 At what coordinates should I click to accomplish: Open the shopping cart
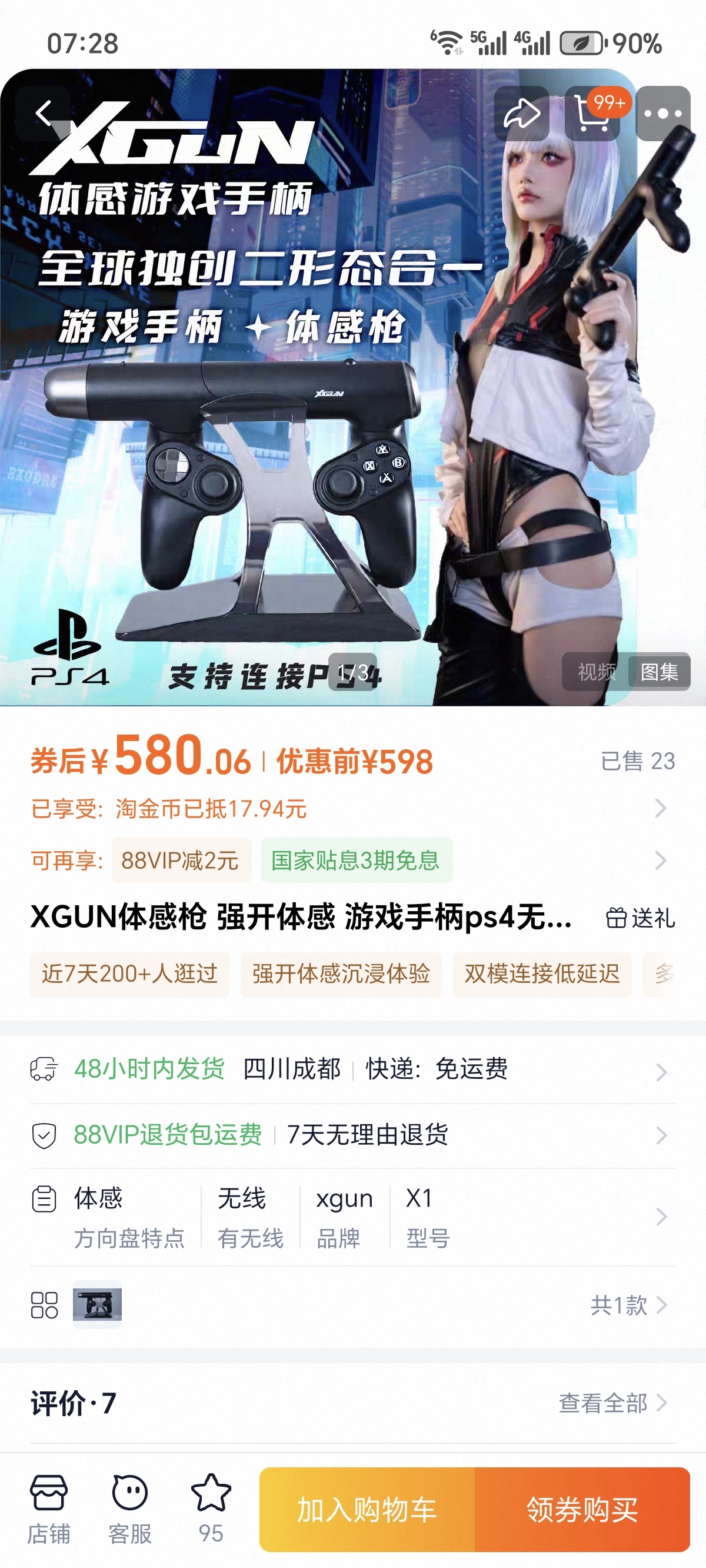[x=592, y=114]
